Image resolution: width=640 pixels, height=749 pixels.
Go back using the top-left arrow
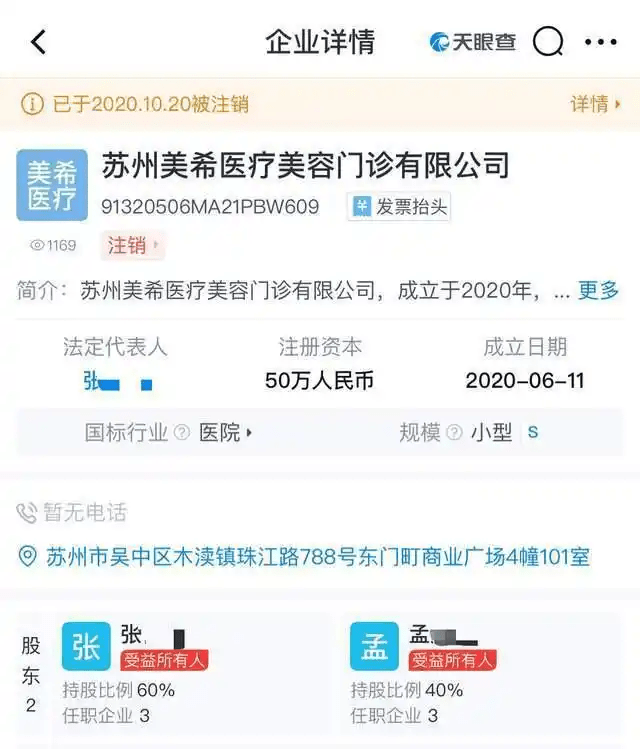point(38,42)
